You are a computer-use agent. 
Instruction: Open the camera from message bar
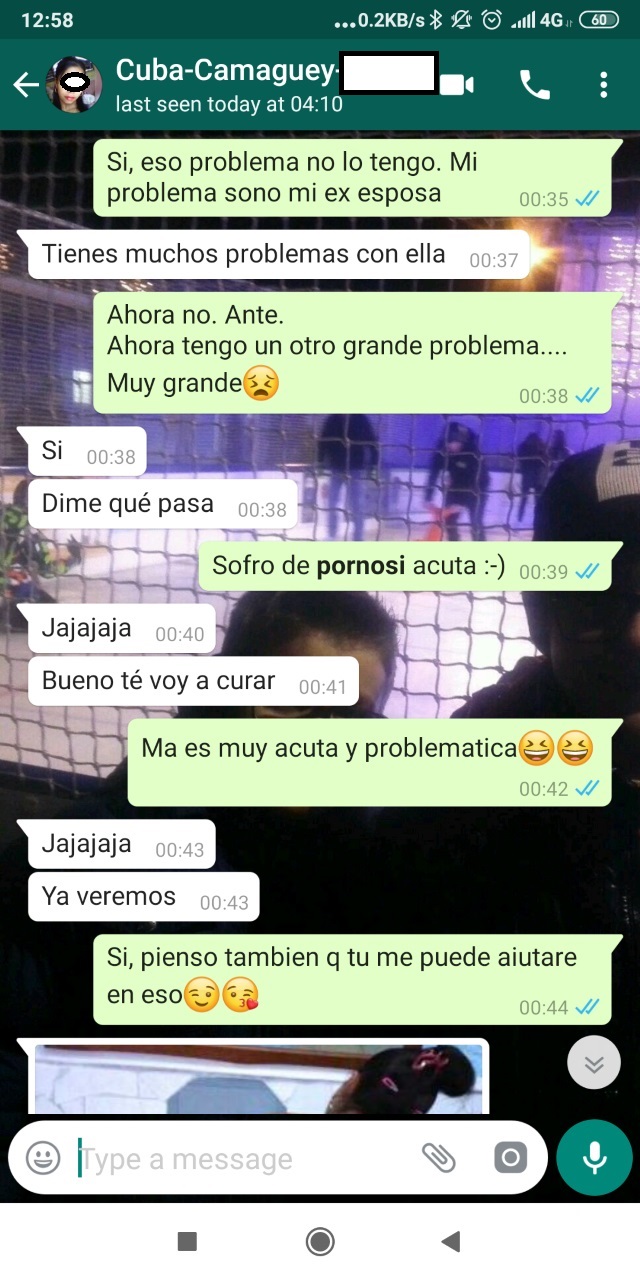pos(510,1158)
